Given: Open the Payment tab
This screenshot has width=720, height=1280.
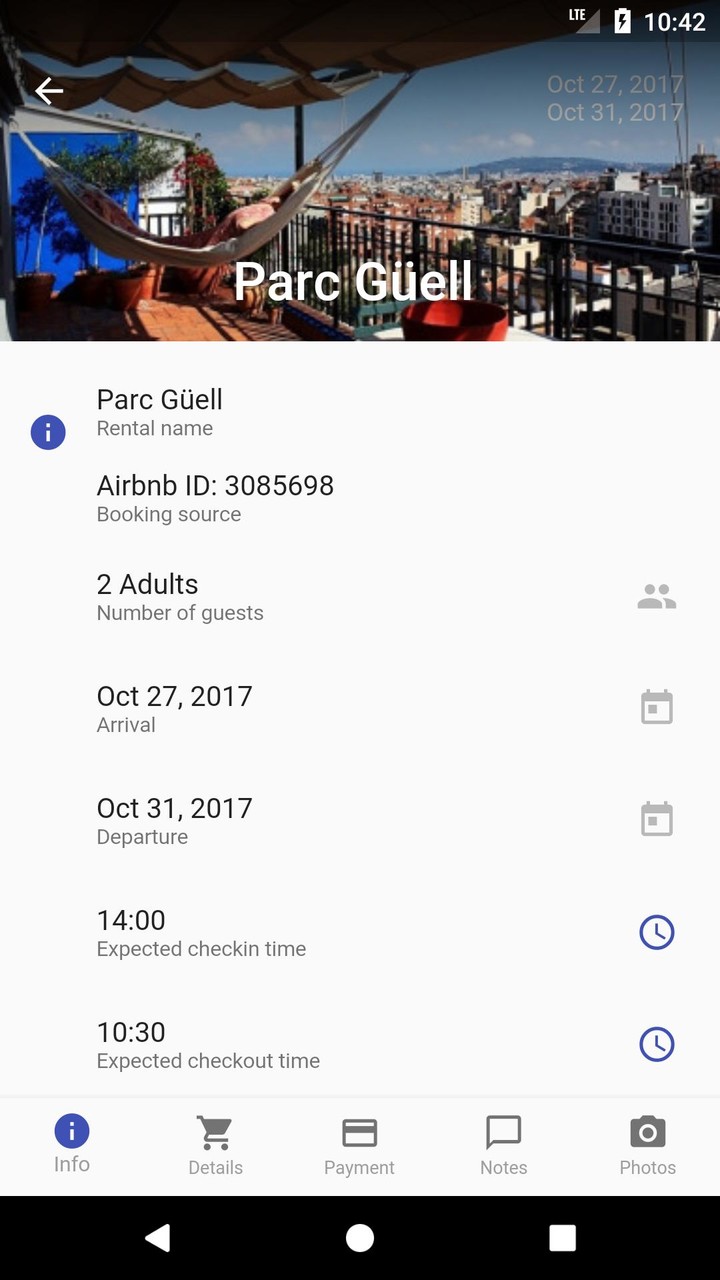Looking at the screenshot, I should [359, 1146].
